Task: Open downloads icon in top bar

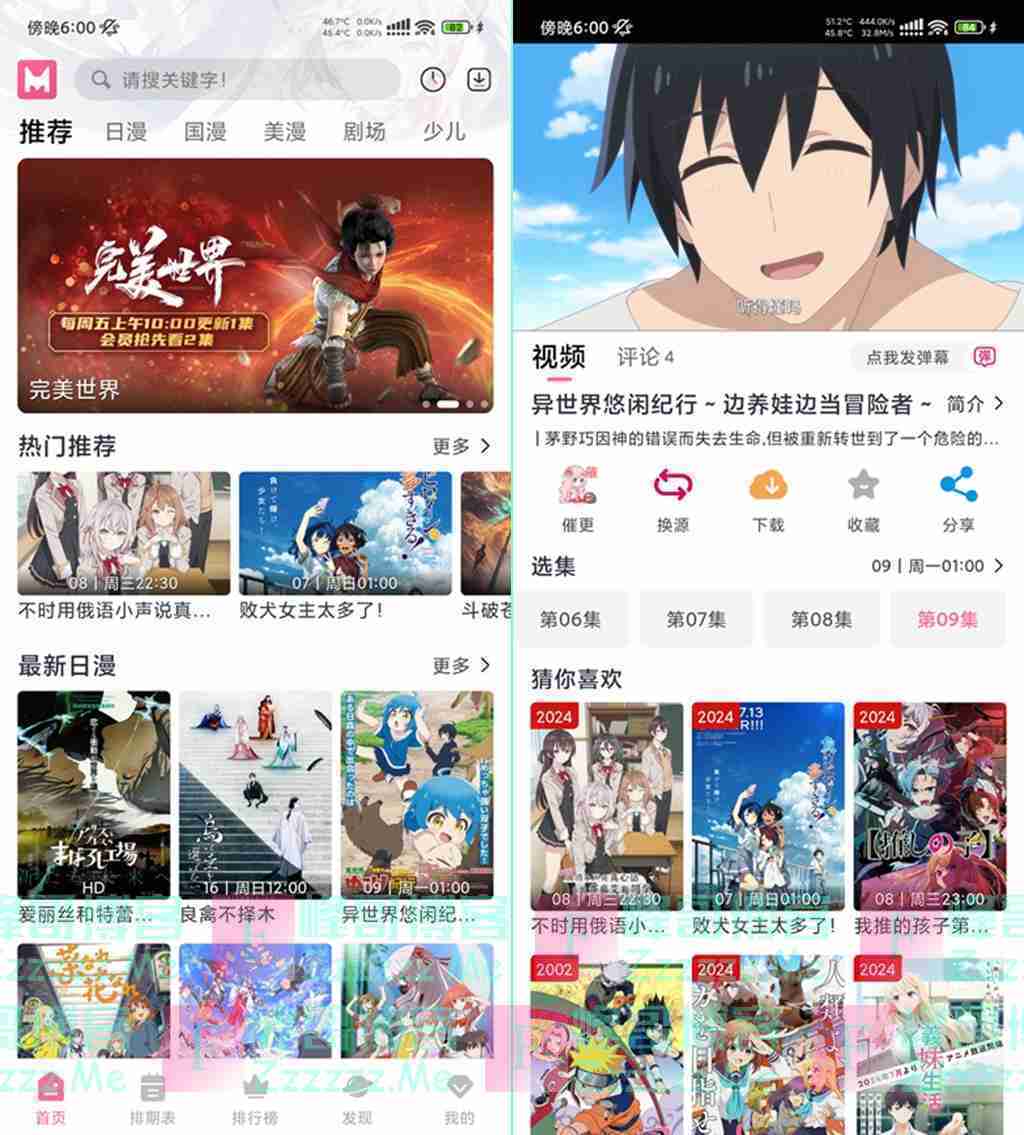Action: pyautogui.click(x=480, y=79)
